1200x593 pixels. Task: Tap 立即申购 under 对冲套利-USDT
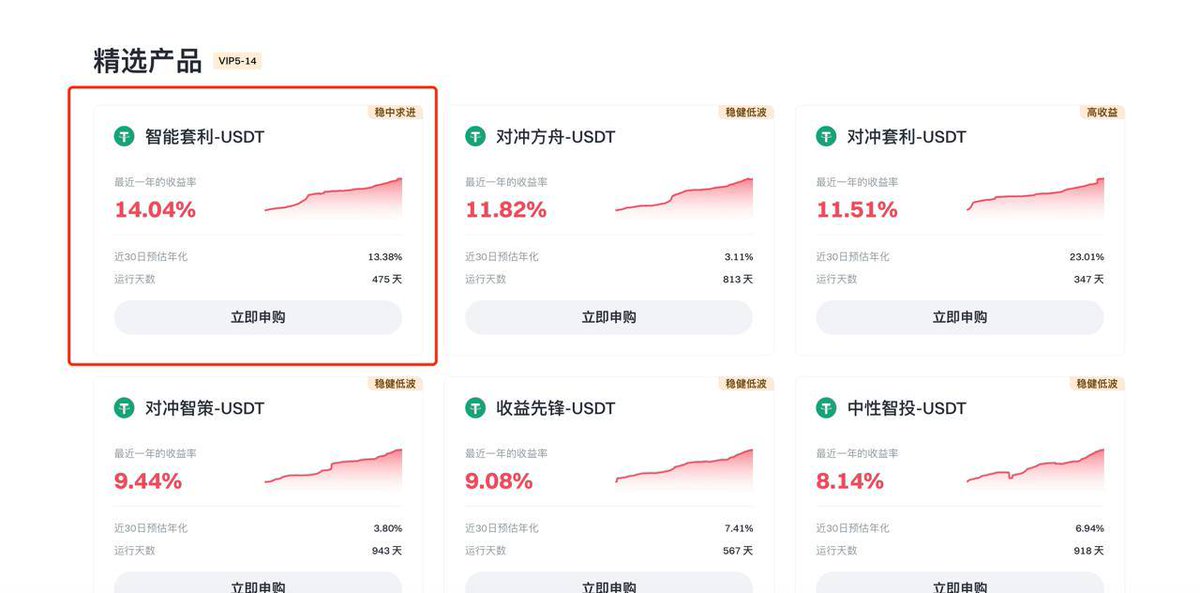[960, 317]
